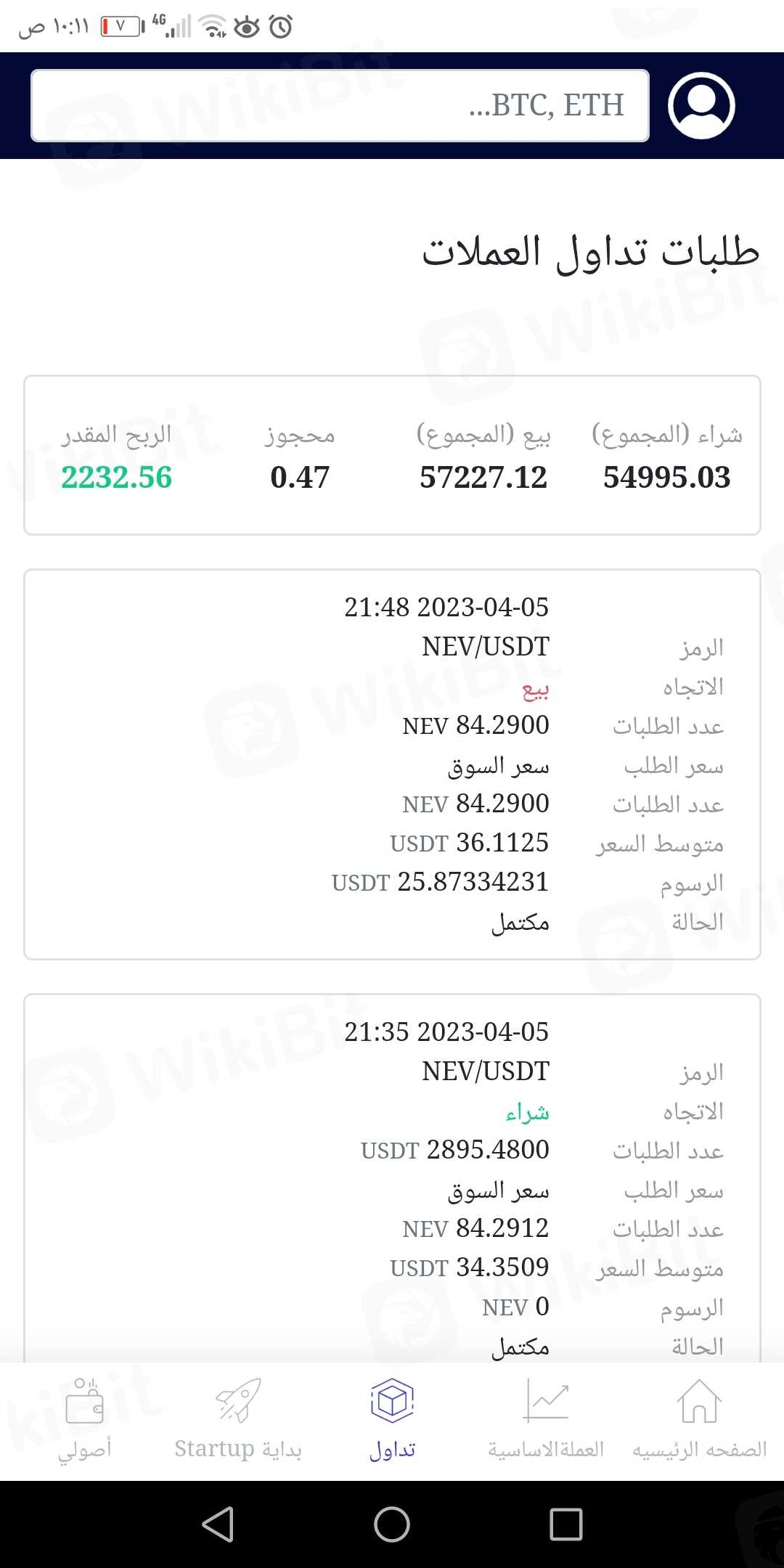Go to the Startup بداية tab

(238, 1420)
